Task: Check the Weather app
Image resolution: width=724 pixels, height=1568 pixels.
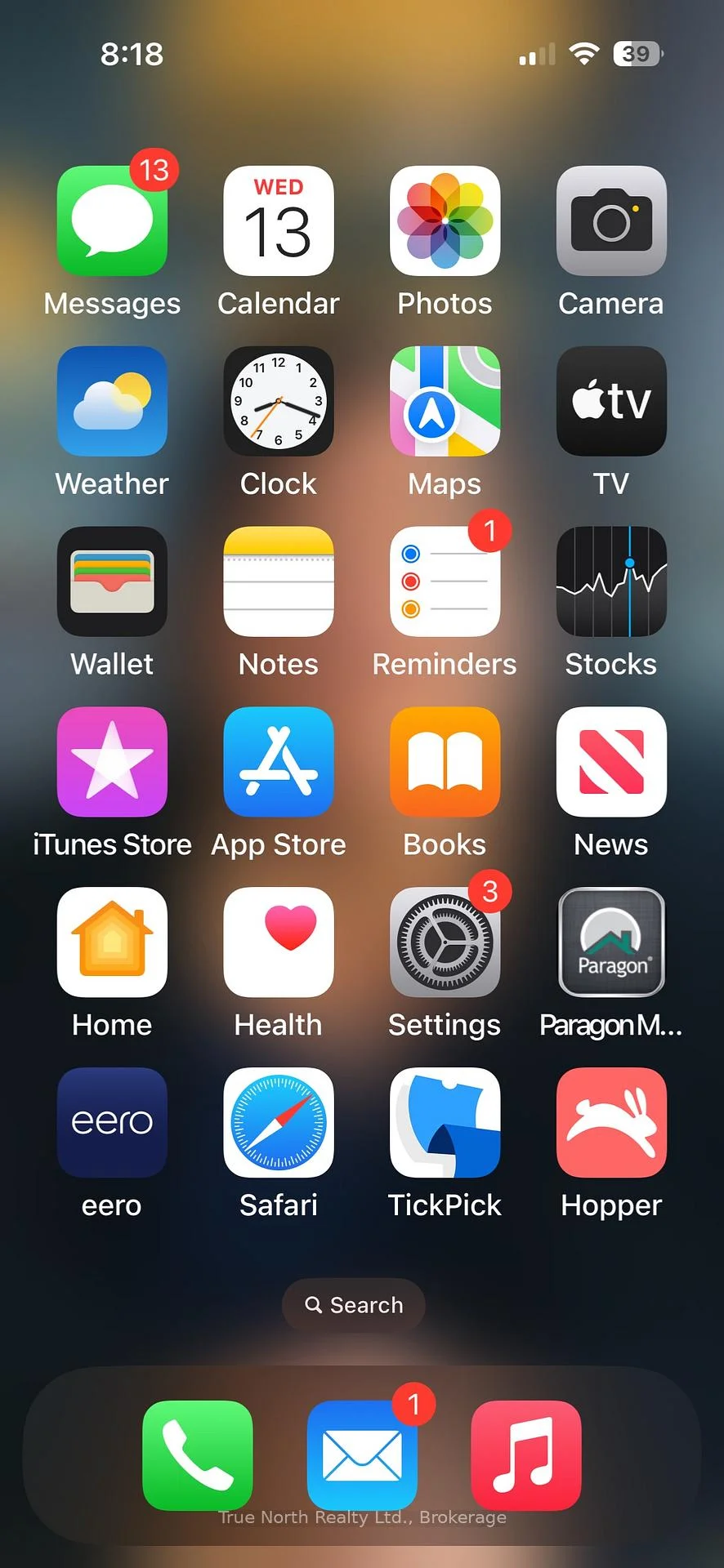Action: 112,401
